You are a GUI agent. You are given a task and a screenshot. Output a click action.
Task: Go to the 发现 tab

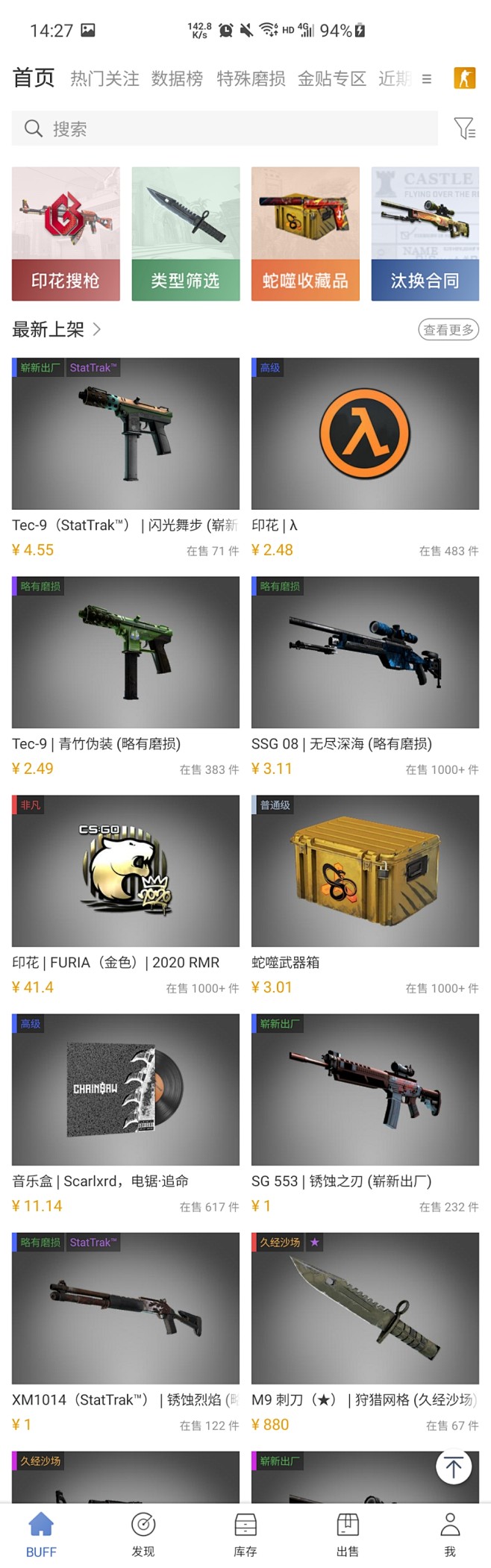[143, 1534]
